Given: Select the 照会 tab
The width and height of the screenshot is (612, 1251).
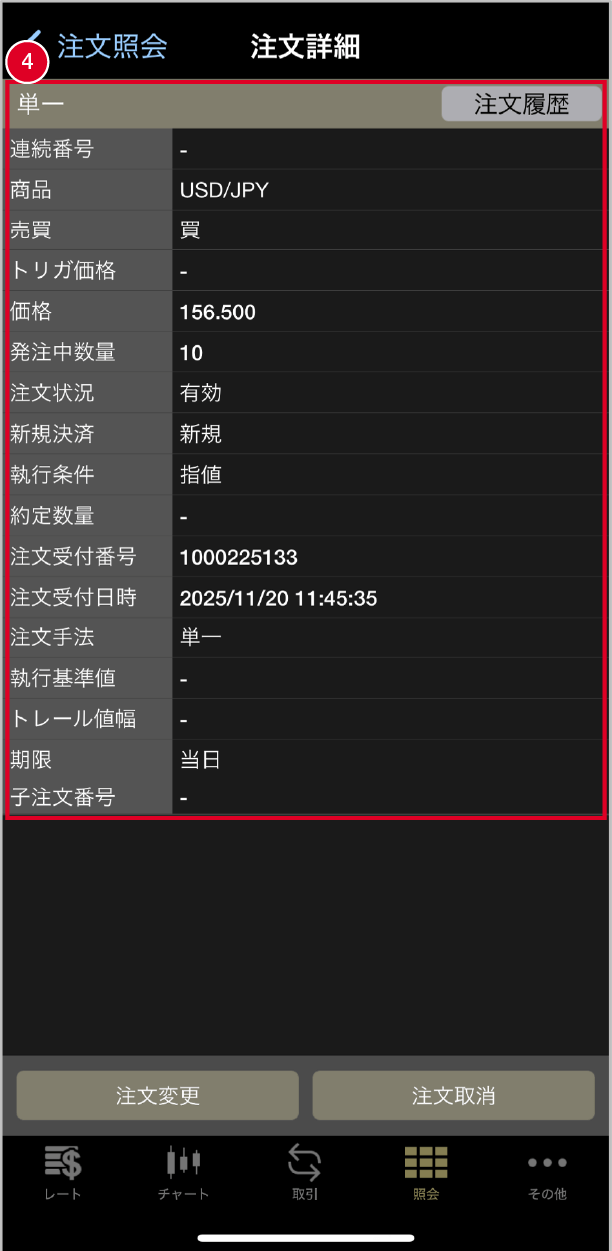Looking at the screenshot, I should tap(426, 1174).
